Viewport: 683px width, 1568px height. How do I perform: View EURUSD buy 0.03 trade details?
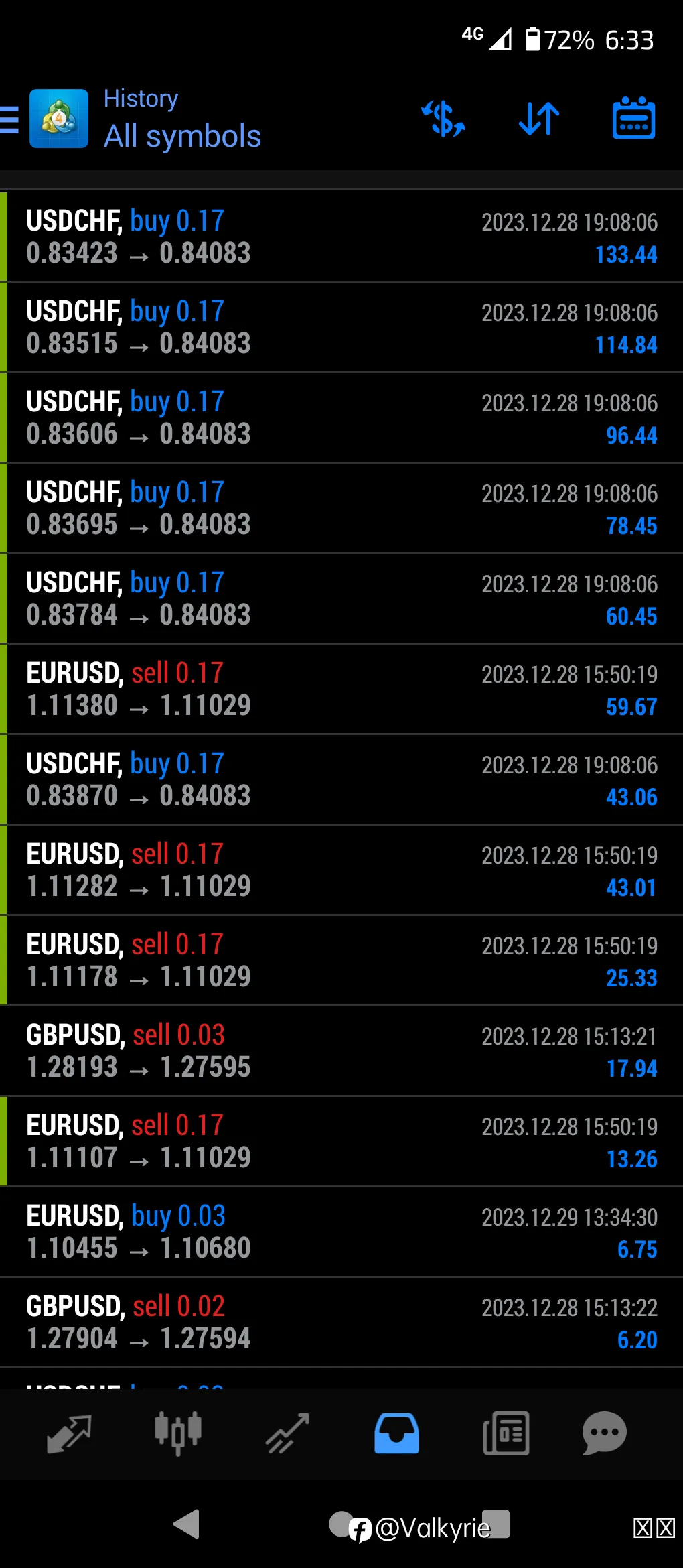click(x=341, y=1232)
